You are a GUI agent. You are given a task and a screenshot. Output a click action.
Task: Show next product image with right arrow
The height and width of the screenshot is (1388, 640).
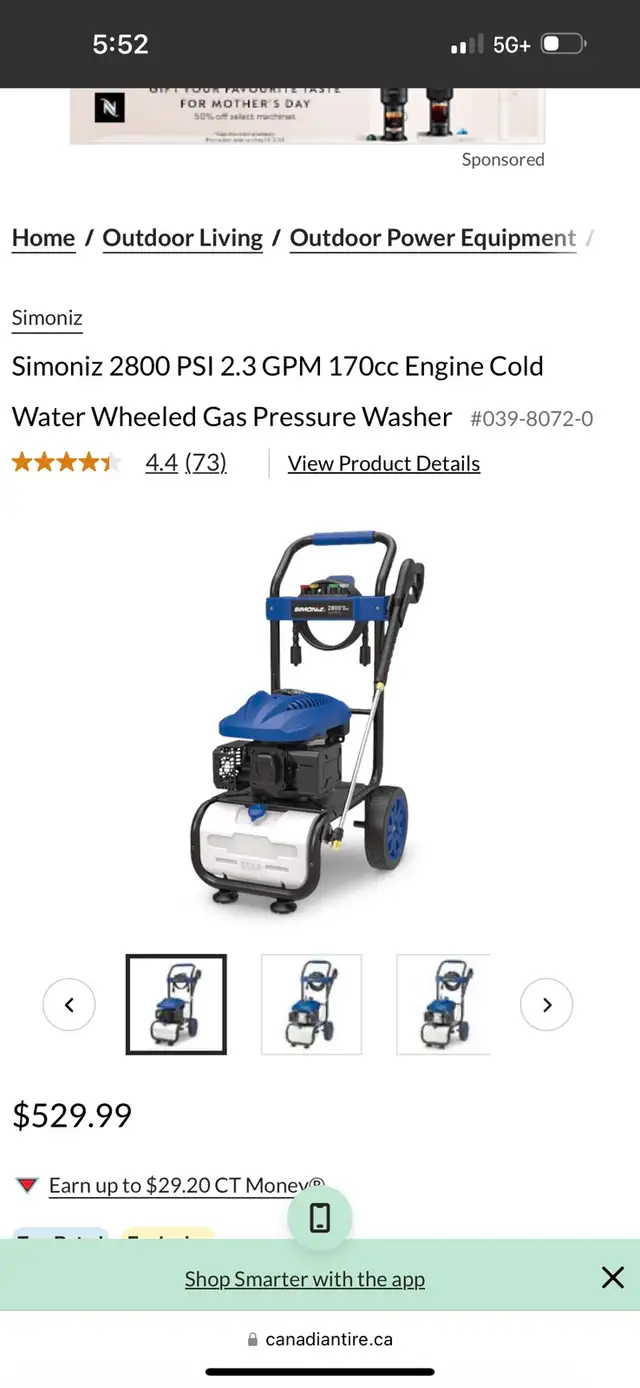click(547, 1005)
